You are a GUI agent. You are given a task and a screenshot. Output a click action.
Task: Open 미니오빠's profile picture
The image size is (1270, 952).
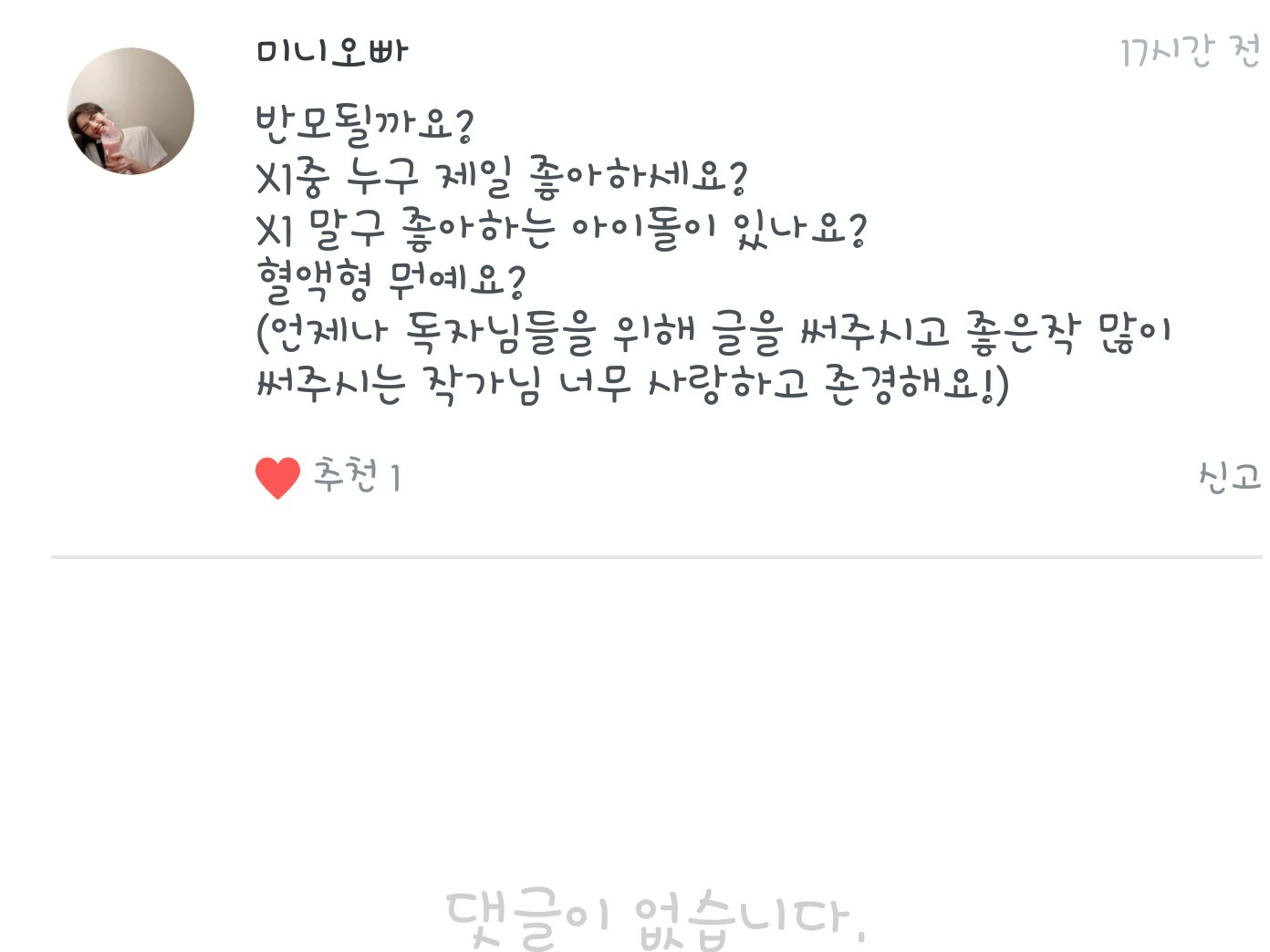130,111
